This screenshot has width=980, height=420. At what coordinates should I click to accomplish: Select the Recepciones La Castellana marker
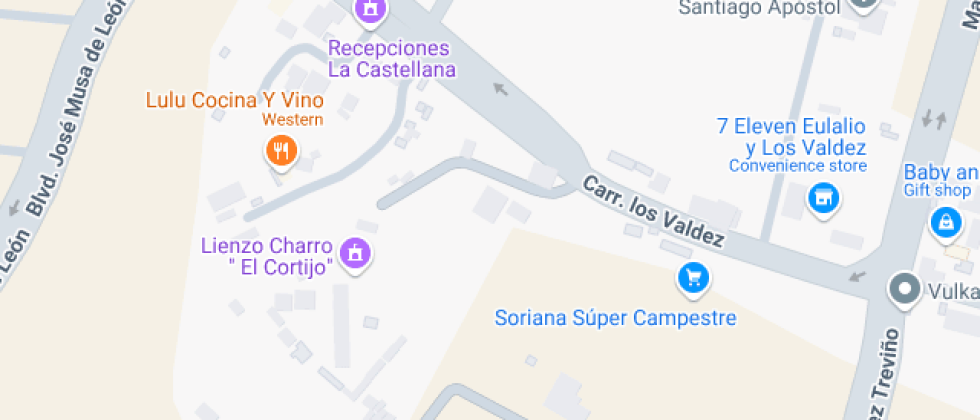tap(371, 10)
